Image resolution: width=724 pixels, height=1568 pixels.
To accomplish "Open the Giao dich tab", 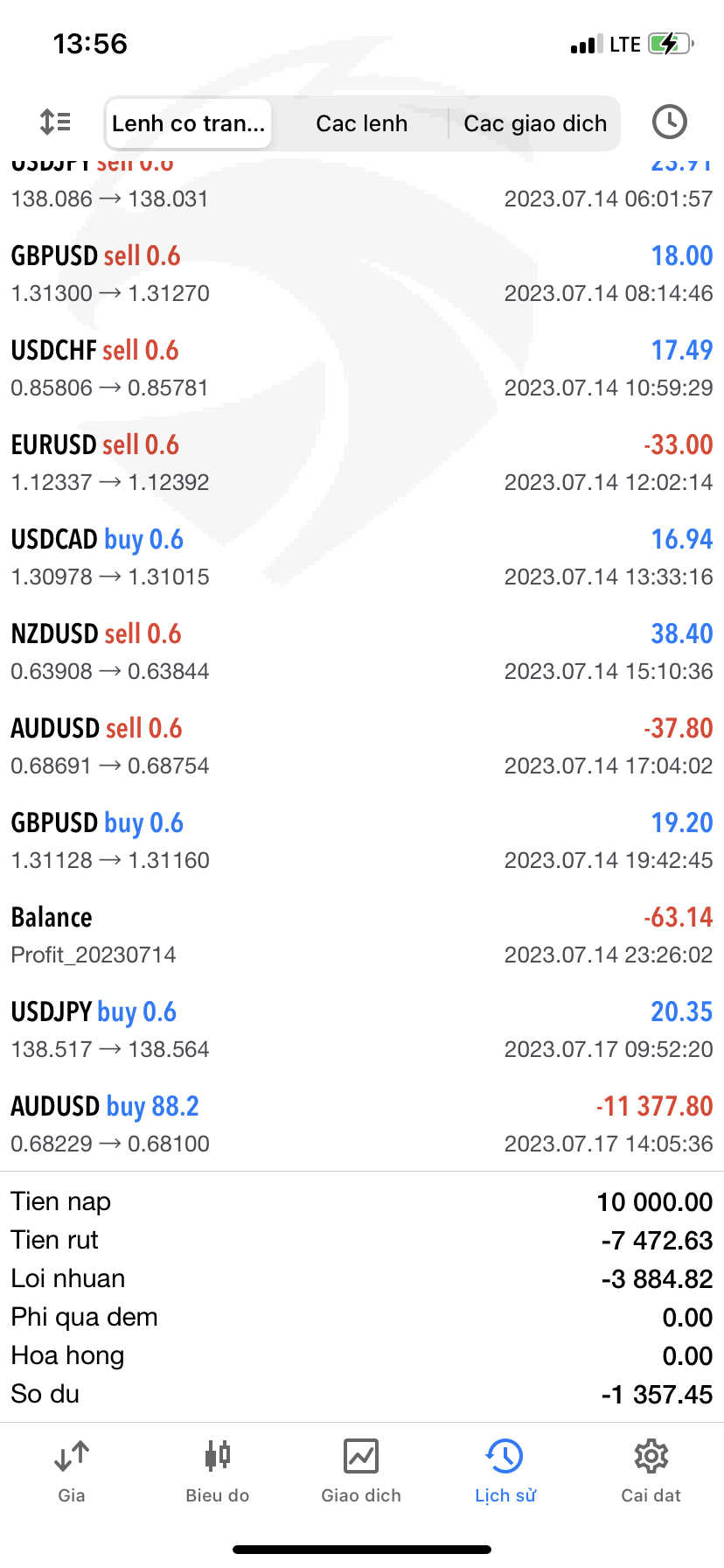I will tap(361, 1472).
